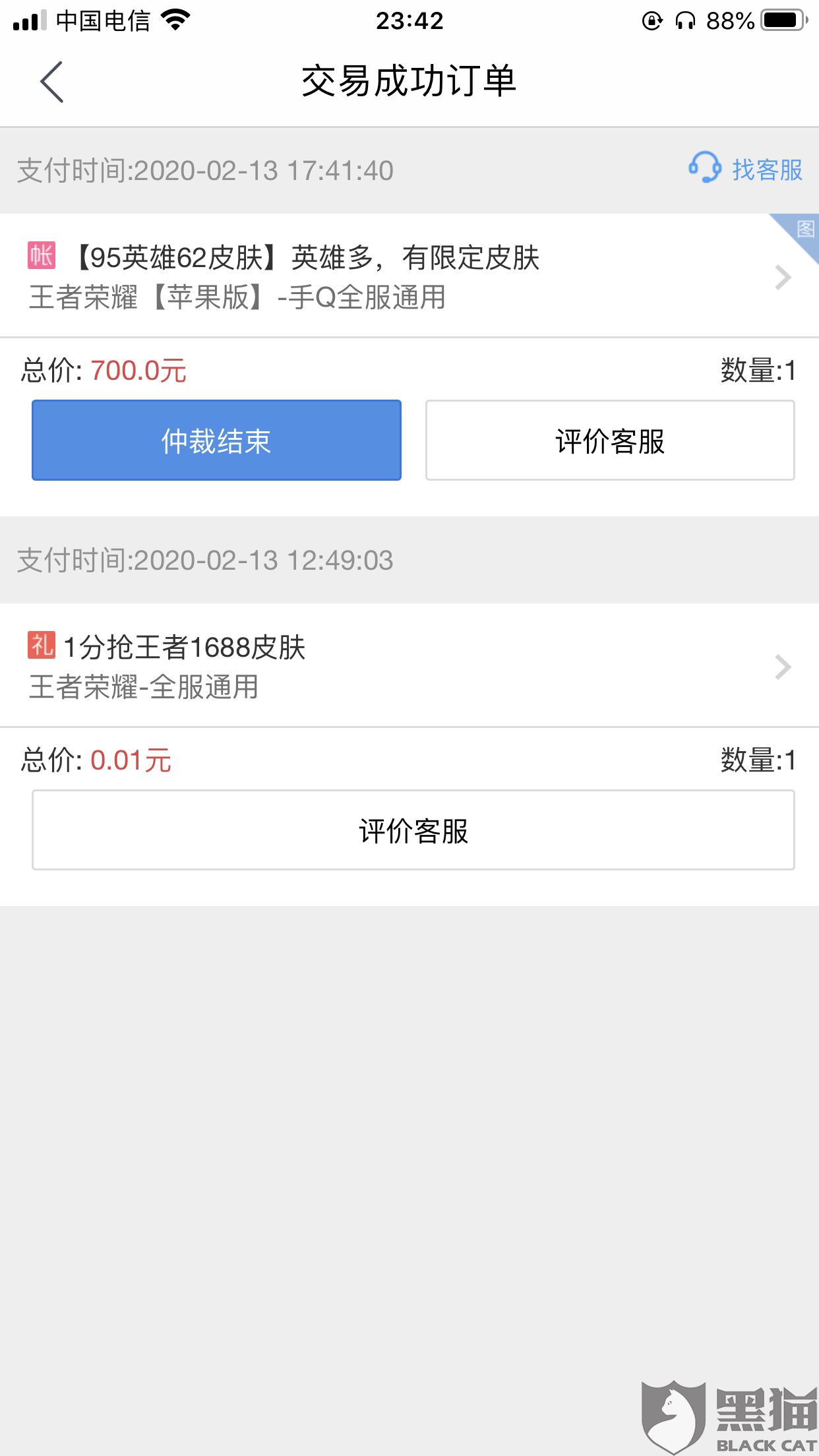Tap 评价客服 for the 700.0元 order
This screenshot has height=1456, width=819.
tap(610, 440)
